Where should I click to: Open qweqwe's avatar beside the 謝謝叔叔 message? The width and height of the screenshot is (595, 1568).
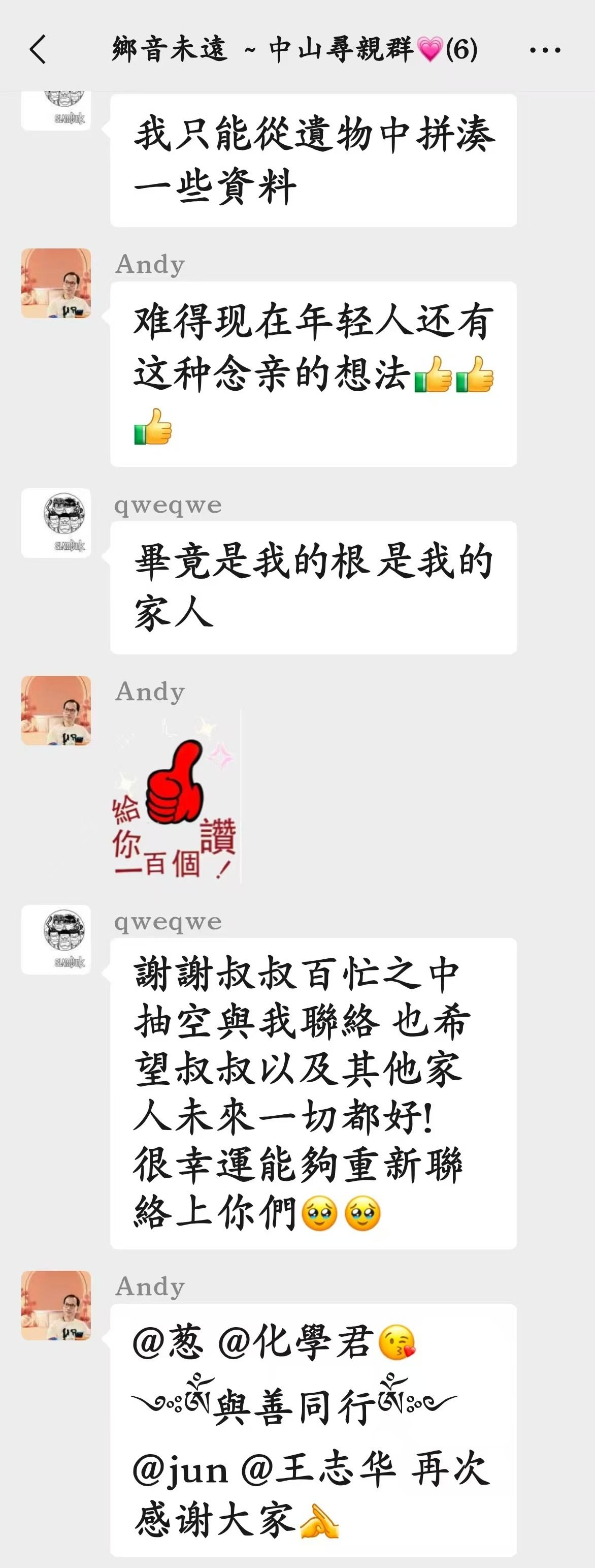(56, 940)
